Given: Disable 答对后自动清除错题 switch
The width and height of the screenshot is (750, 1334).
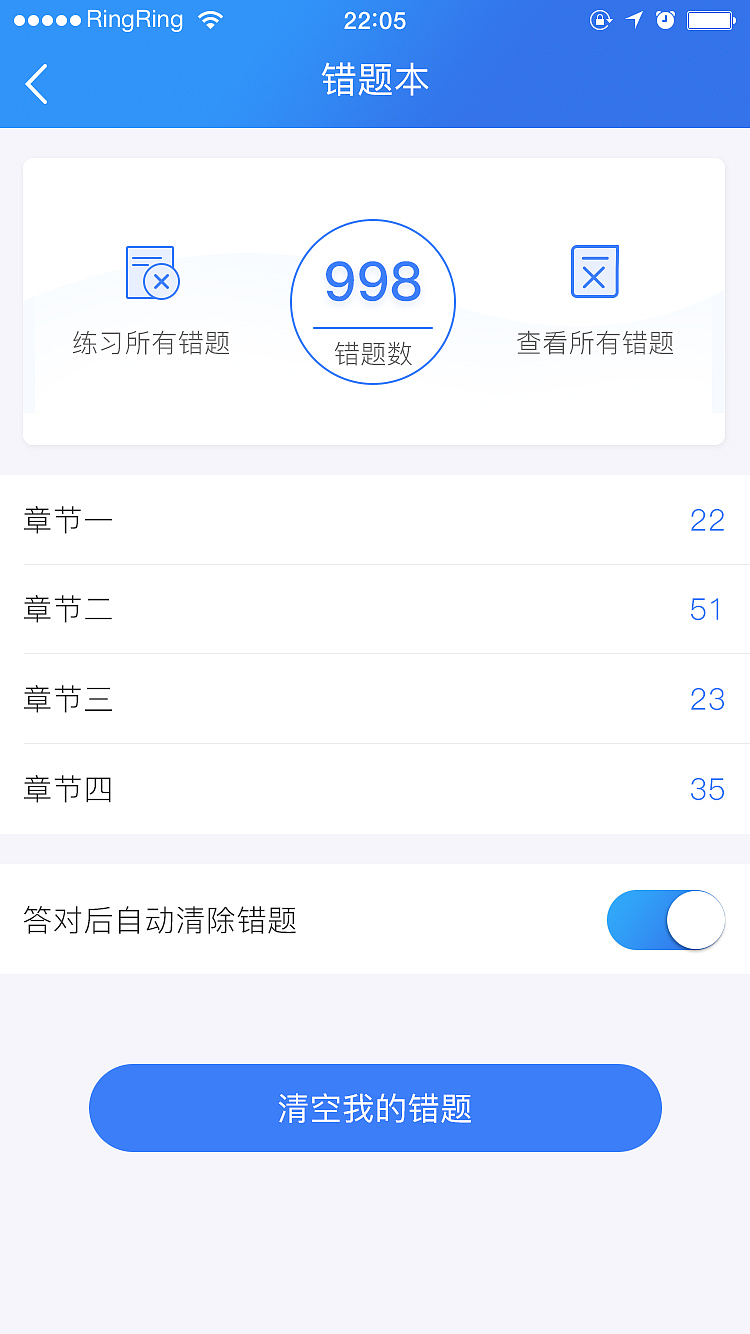Looking at the screenshot, I should coord(665,920).
